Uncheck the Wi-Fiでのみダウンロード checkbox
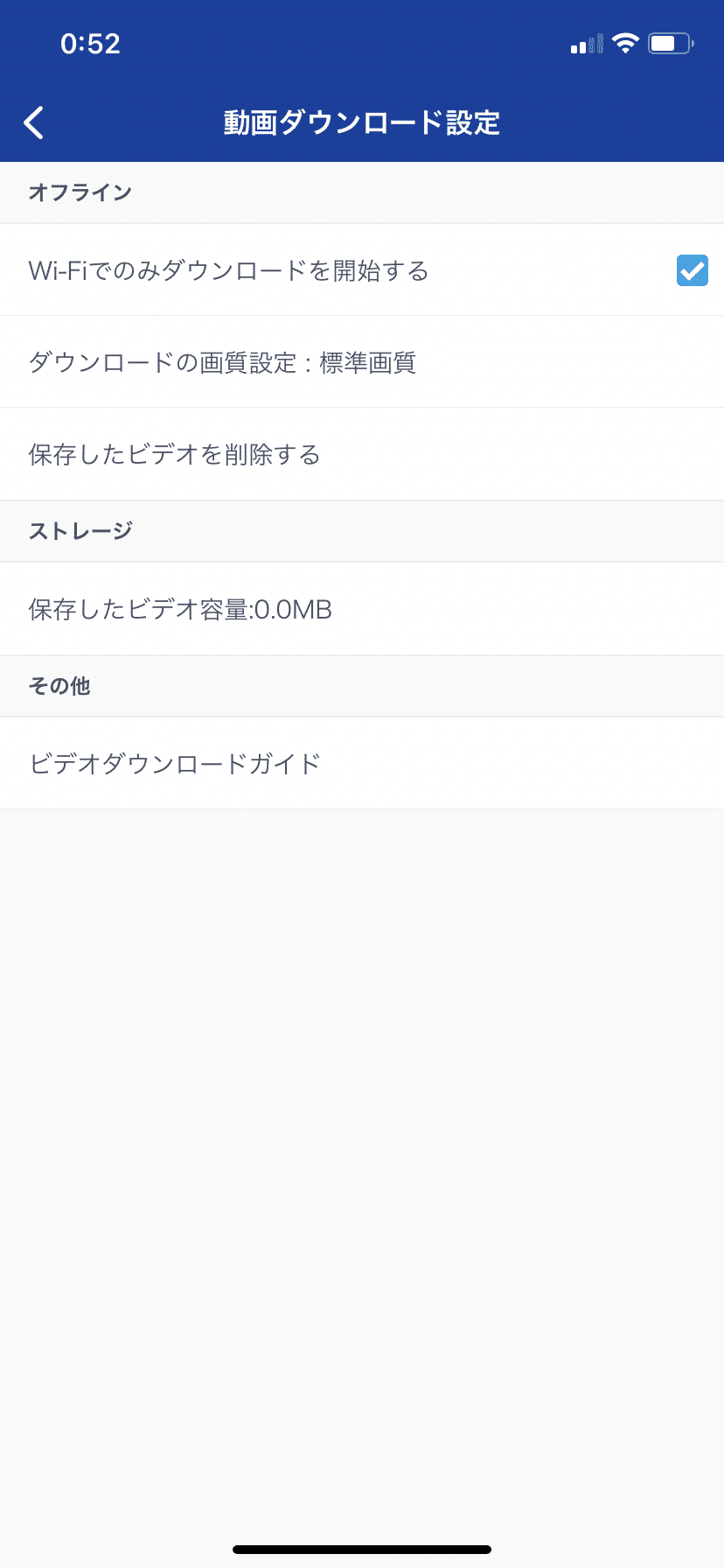724x1568 pixels. point(692,270)
